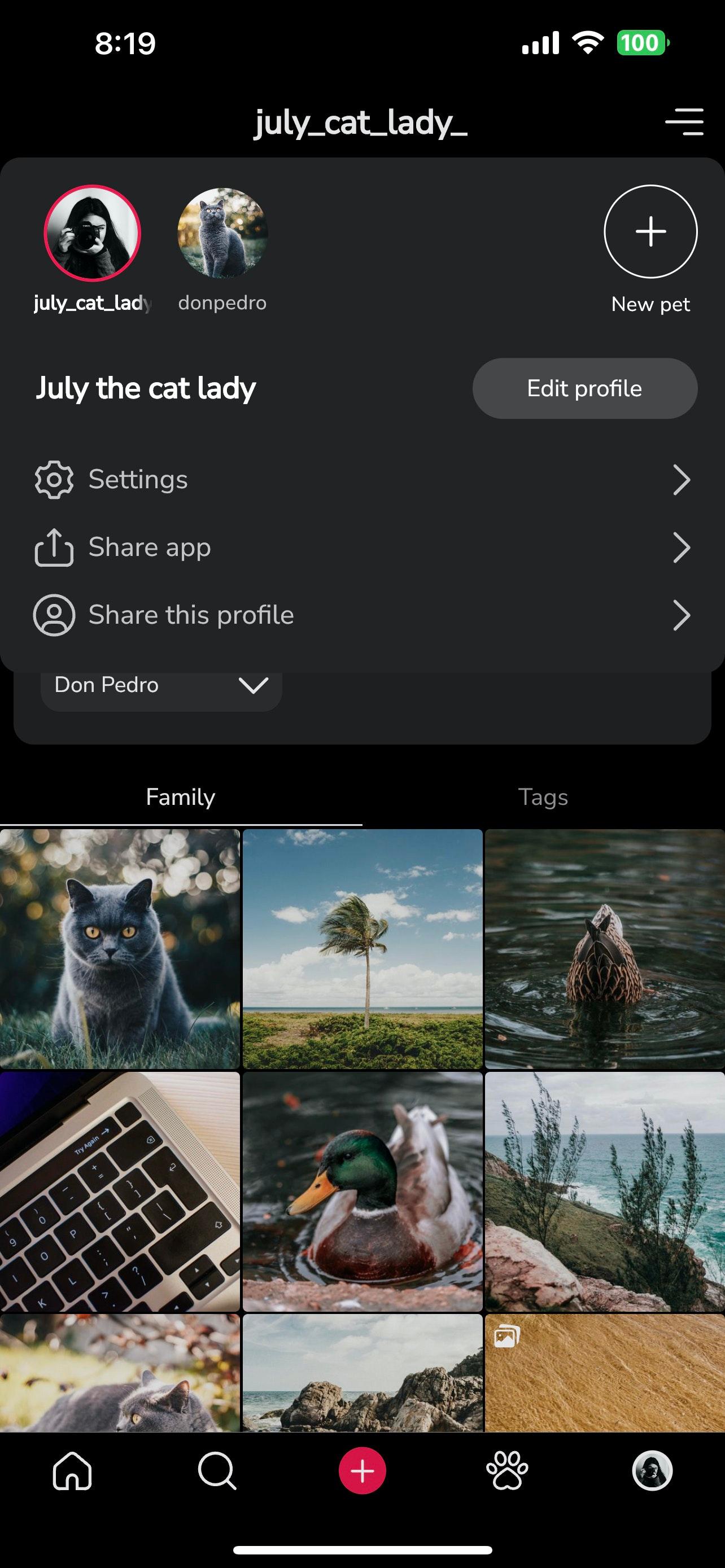Switch to the Tags tab
The image size is (725, 1568).
click(543, 798)
